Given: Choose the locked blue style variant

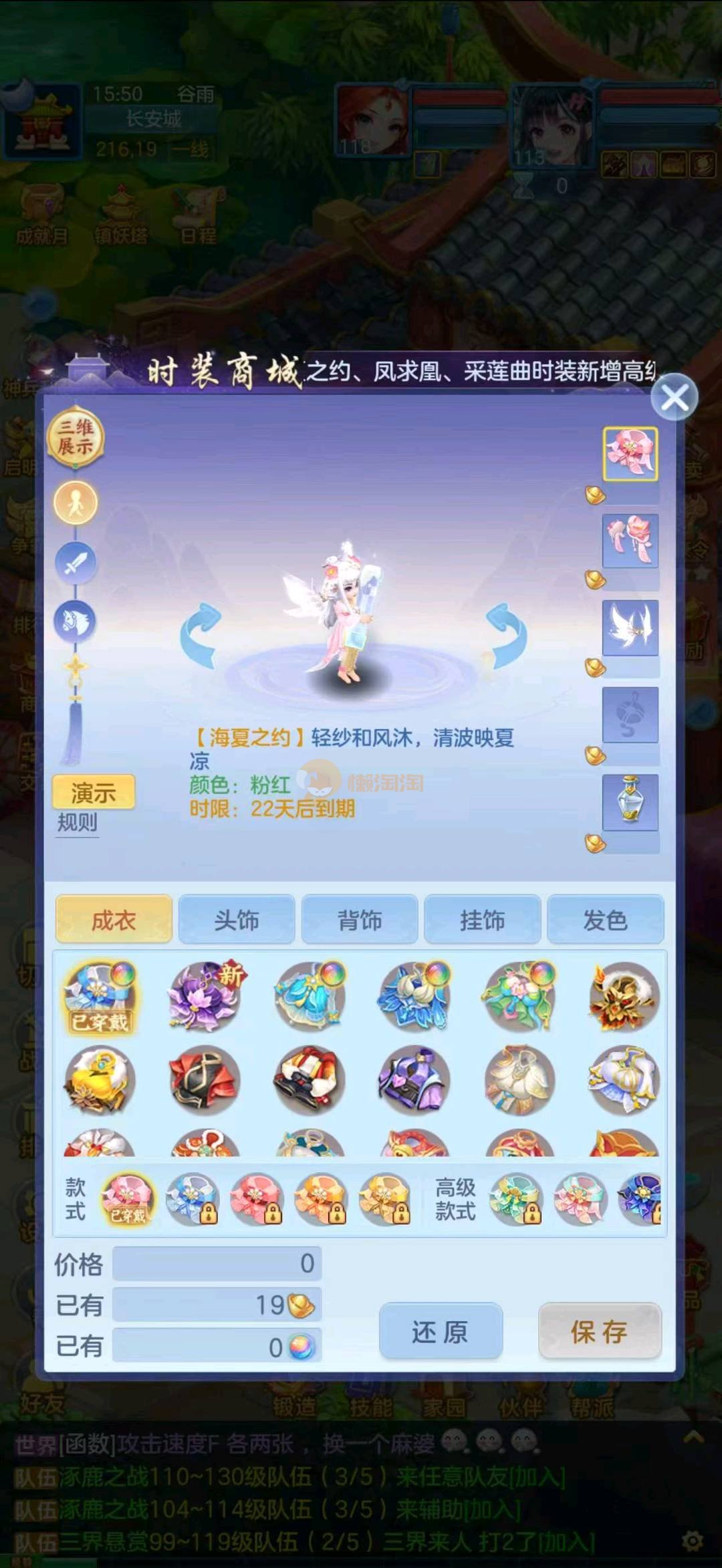Looking at the screenshot, I should [x=193, y=1200].
